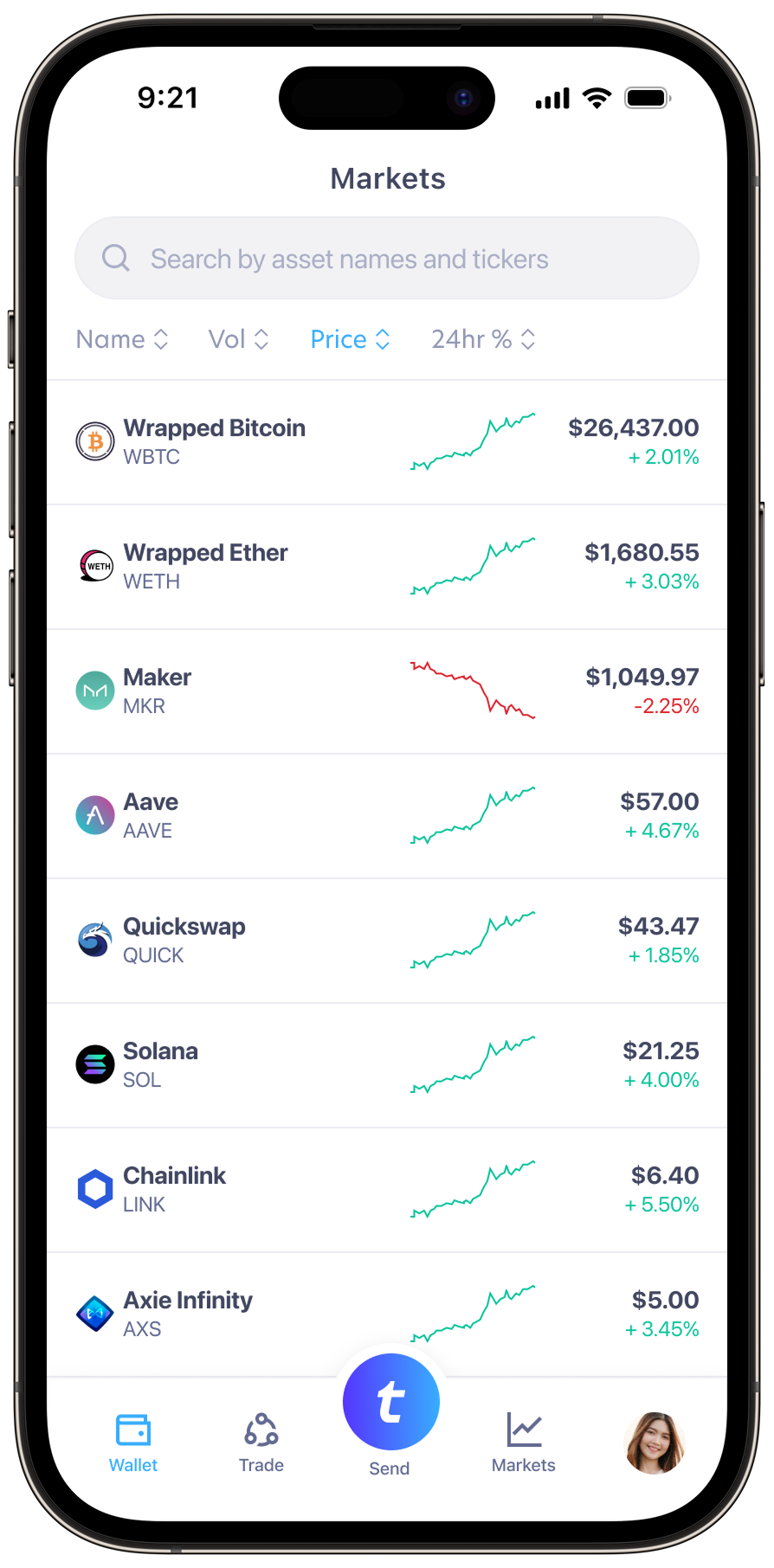The height and width of the screenshot is (1568, 774).
Task: Select the Markets tab
Action: coord(524,1443)
